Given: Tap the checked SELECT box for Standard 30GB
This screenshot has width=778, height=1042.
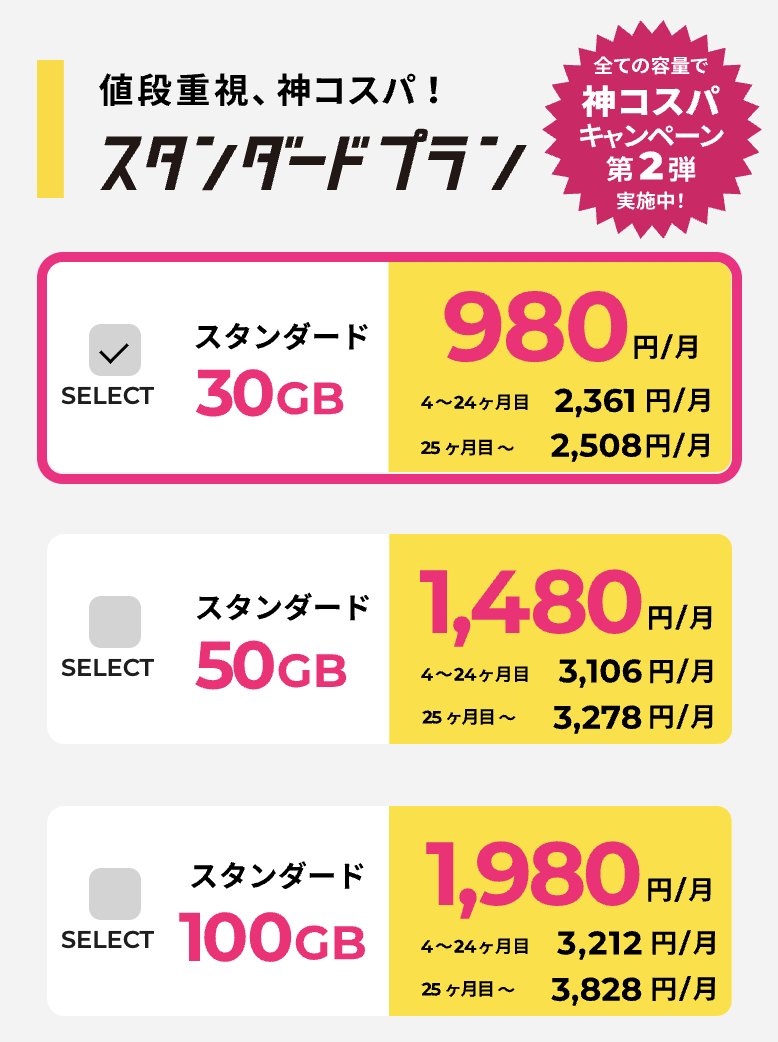Looking at the screenshot, I should tap(115, 351).
